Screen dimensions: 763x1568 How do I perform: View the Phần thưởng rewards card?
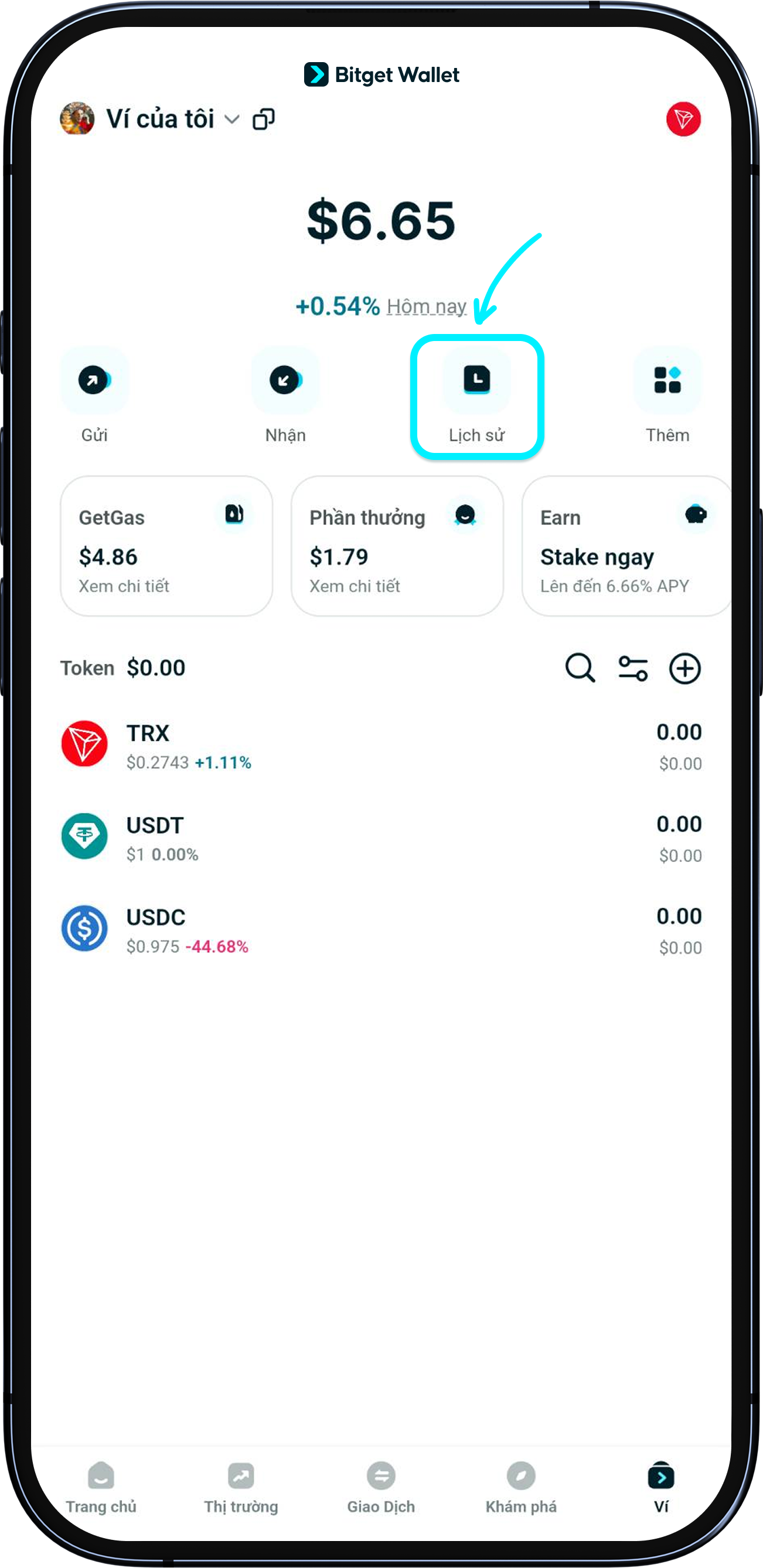(397, 546)
